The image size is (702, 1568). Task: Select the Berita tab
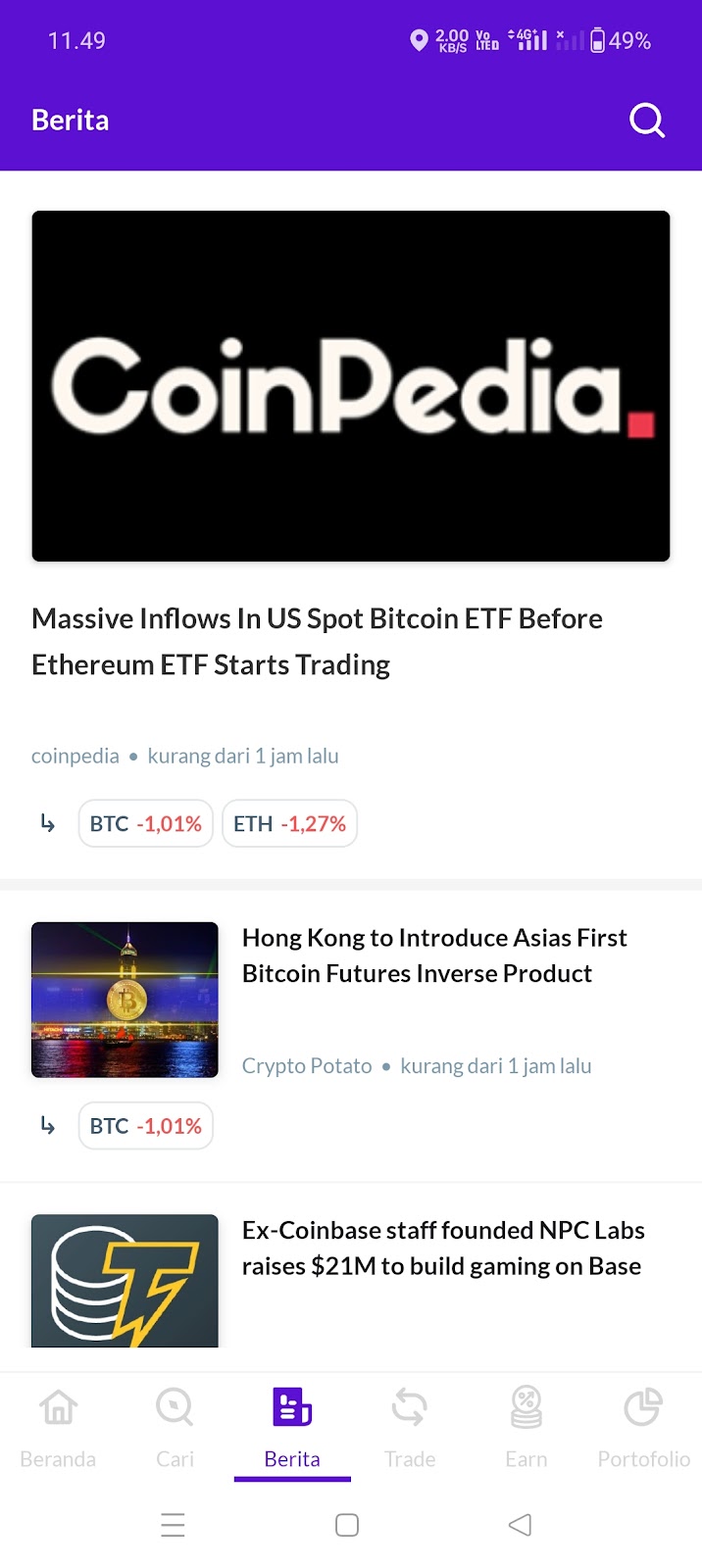tap(292, 1427)
